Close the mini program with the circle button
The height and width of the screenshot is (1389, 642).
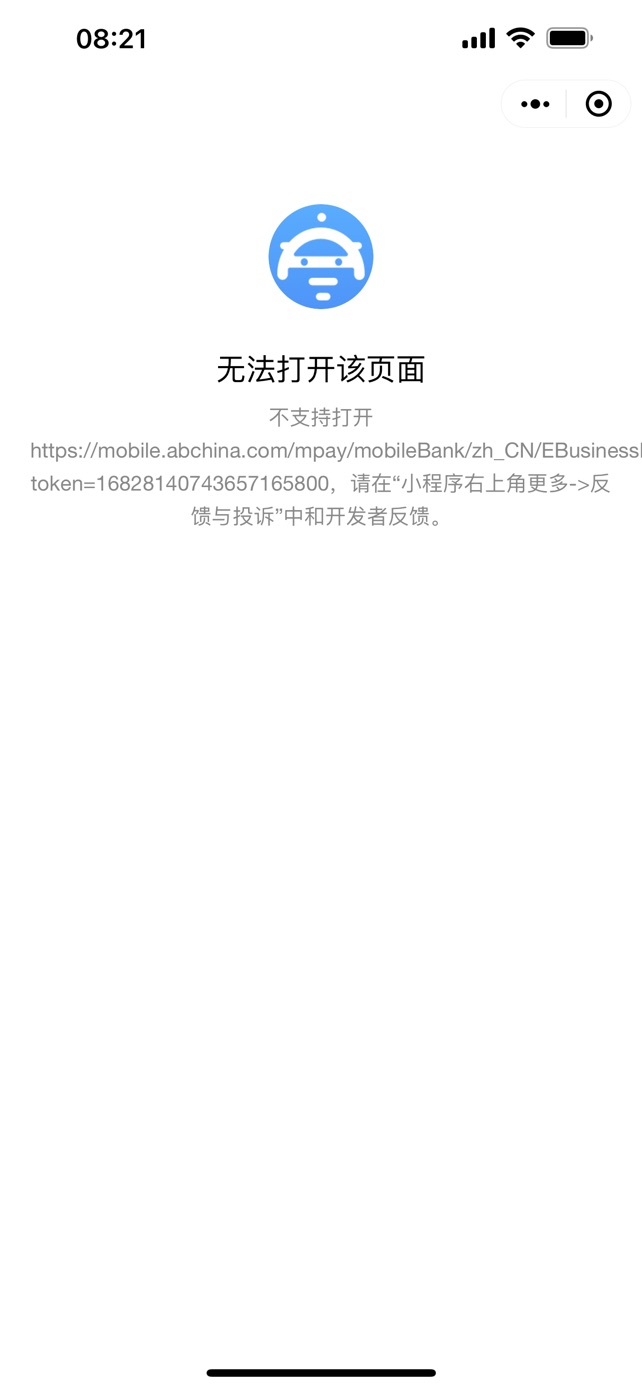click(598, 104)
